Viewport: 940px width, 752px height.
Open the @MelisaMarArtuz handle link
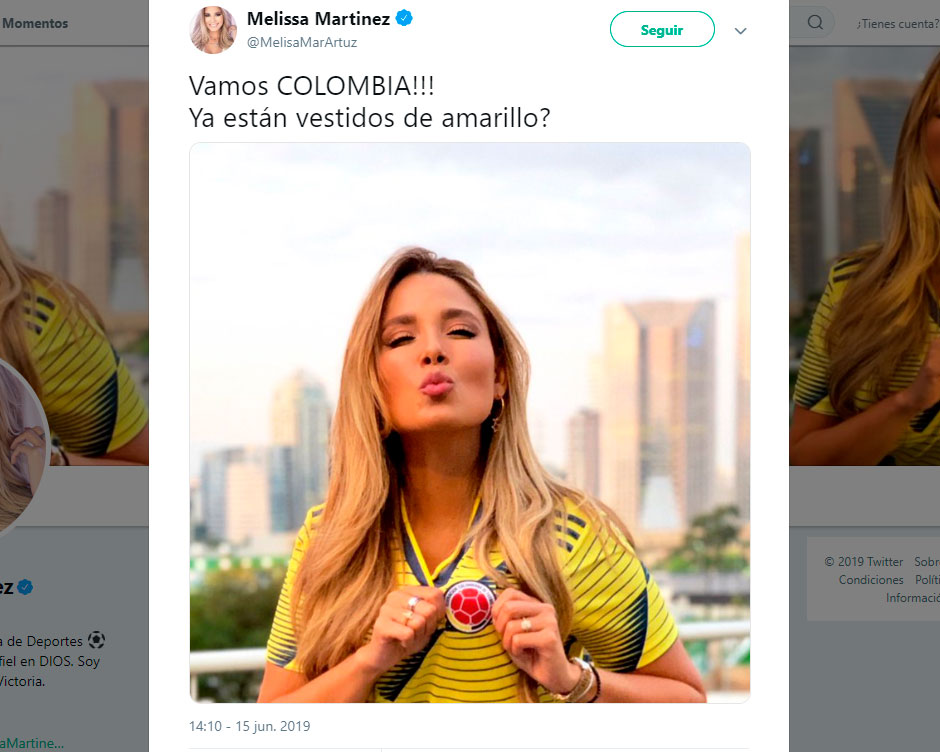(x=301, y=42)
